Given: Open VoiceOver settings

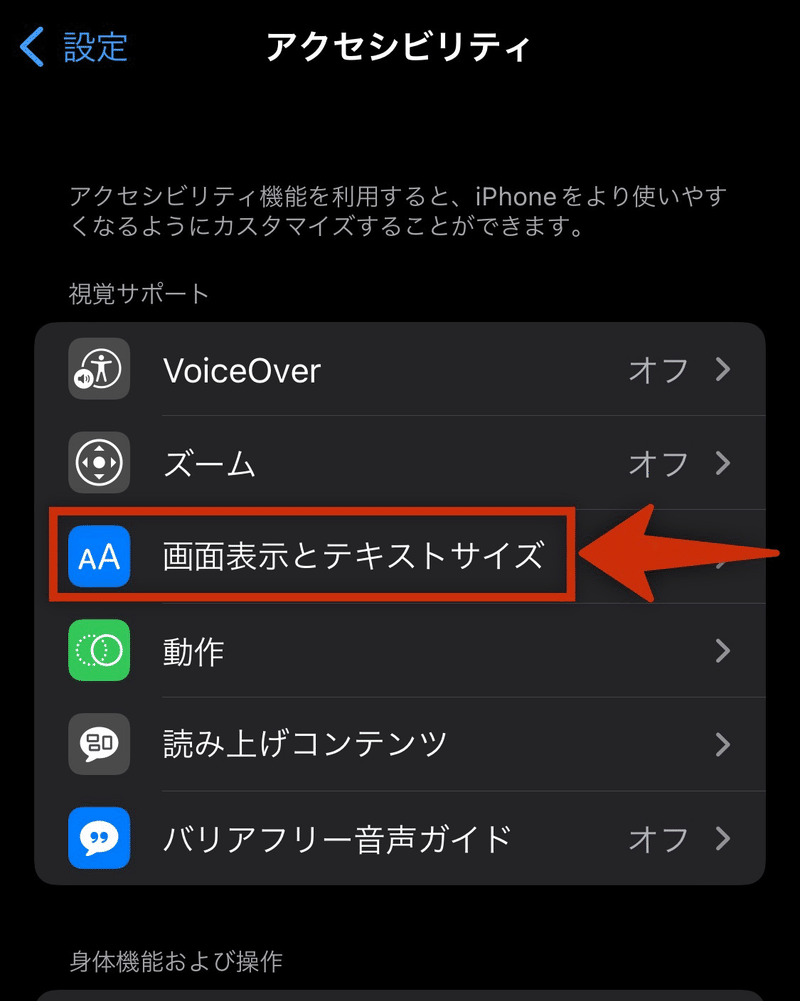Looking at the screenshot, I should click(400, 371).
